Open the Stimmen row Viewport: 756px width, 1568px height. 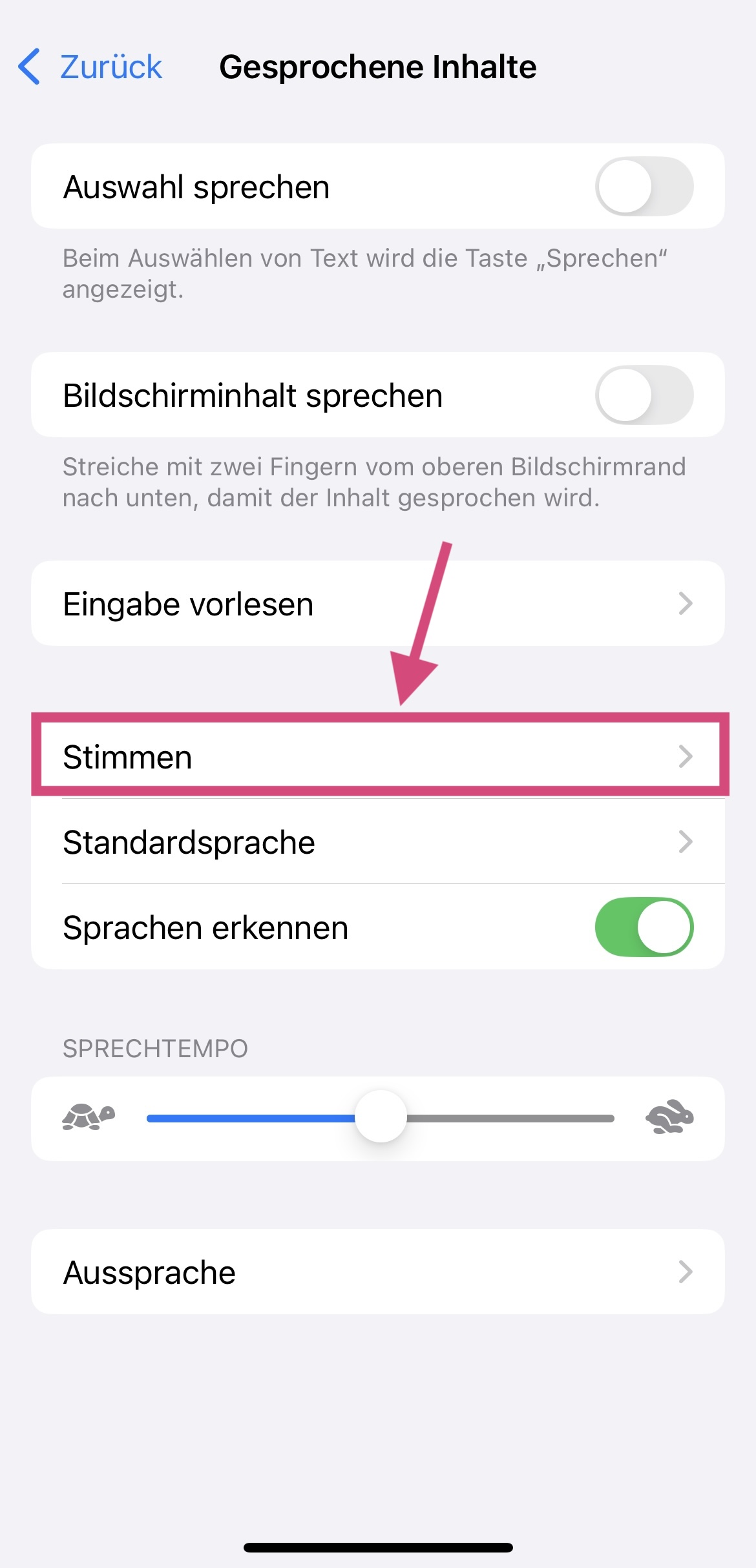pos(378,756)
